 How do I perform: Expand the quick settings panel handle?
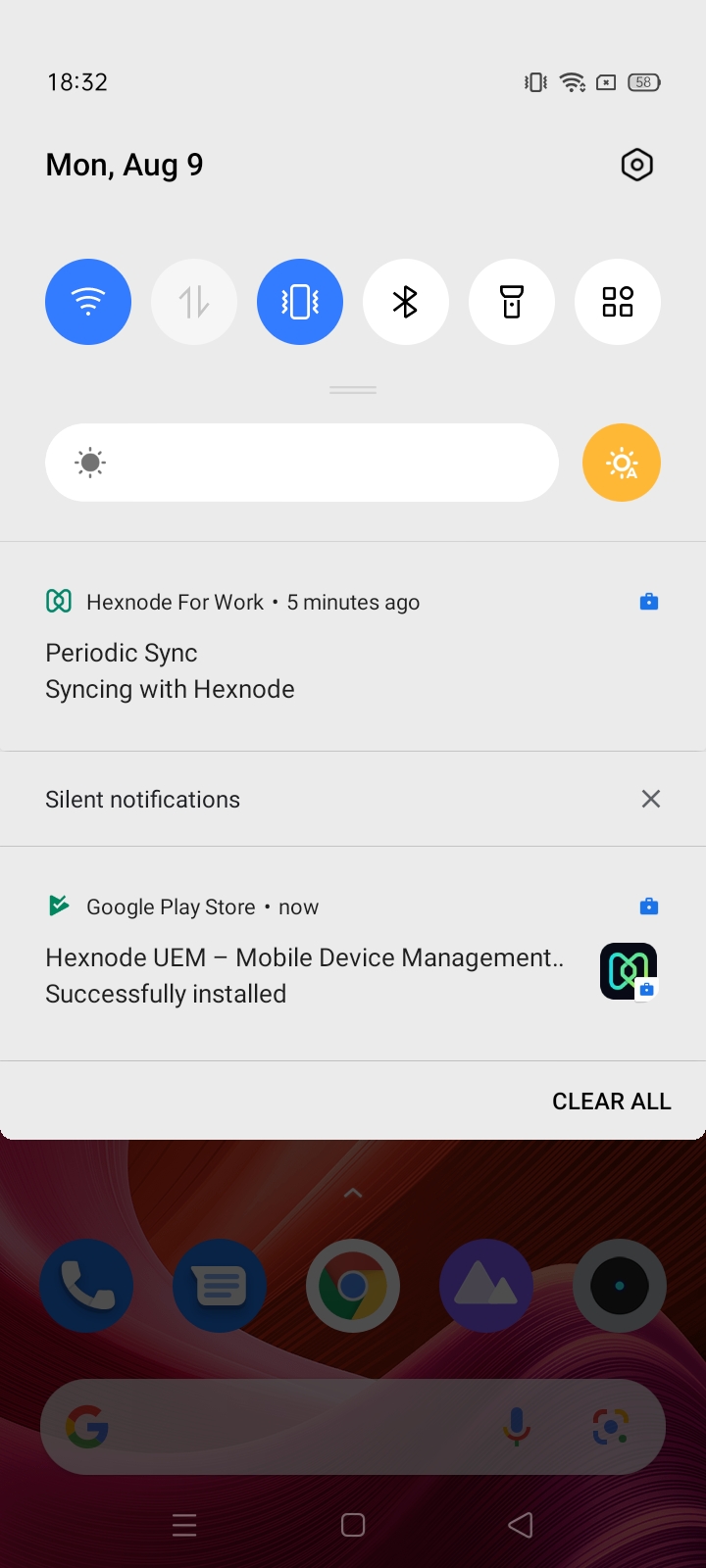click(x=353, y=390)
